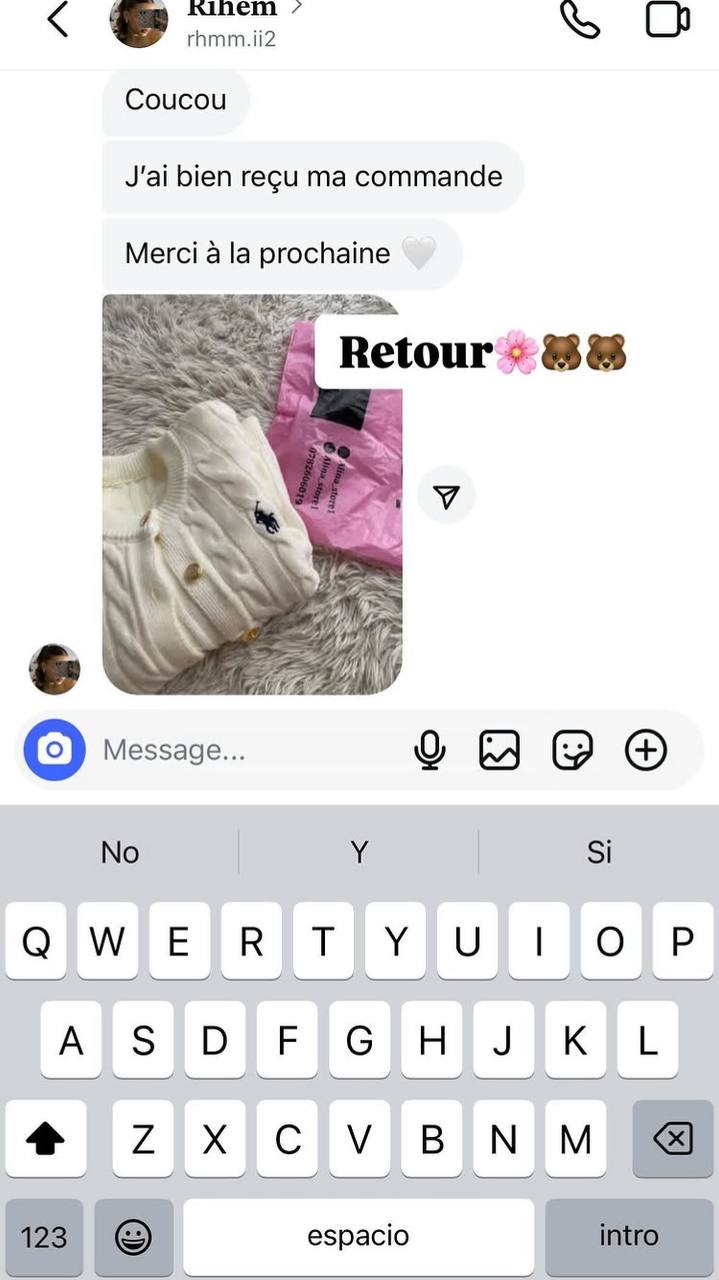The image size is (719, 1280).
Task: Start a voice call with Rihem
Action: tap(580, 20)
